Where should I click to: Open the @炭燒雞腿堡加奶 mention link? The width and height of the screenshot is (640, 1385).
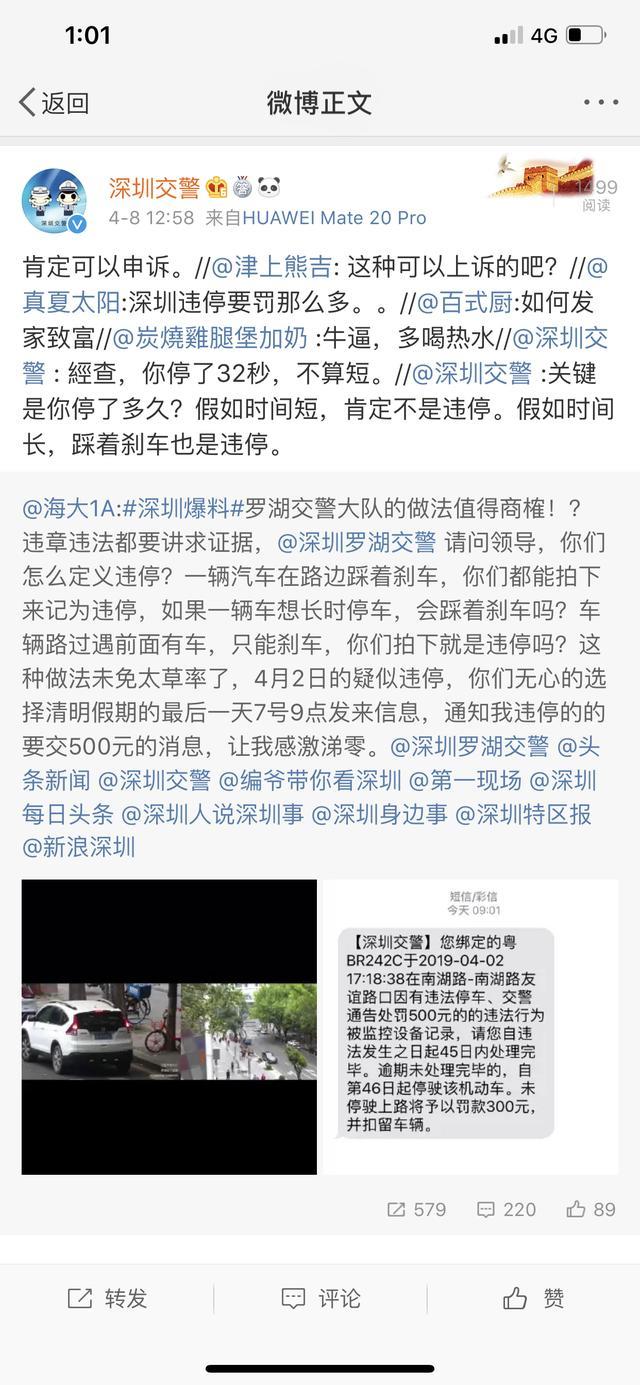point(210,338)
